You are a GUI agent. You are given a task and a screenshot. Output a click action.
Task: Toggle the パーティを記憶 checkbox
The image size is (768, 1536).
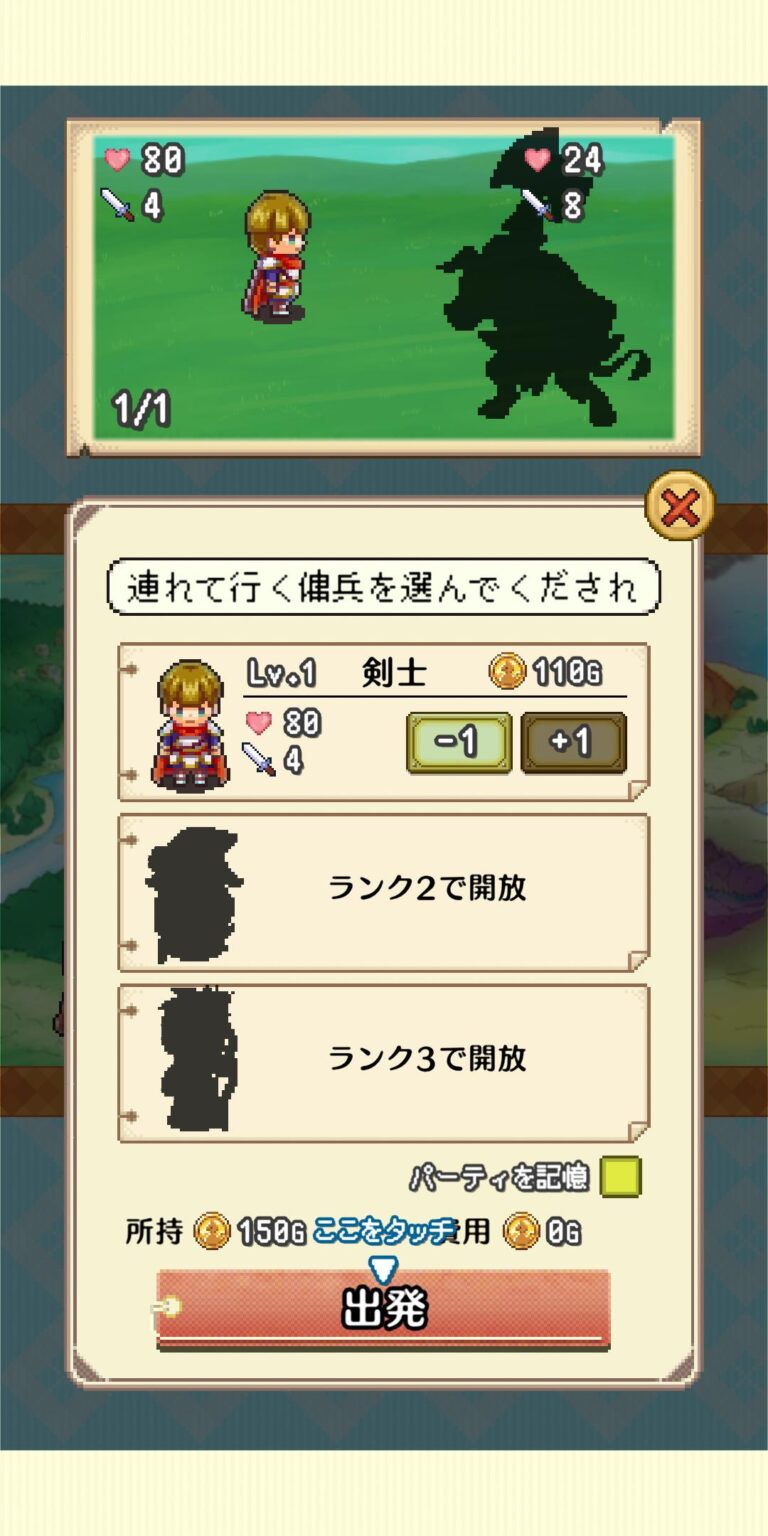(x=620, y=1178)
